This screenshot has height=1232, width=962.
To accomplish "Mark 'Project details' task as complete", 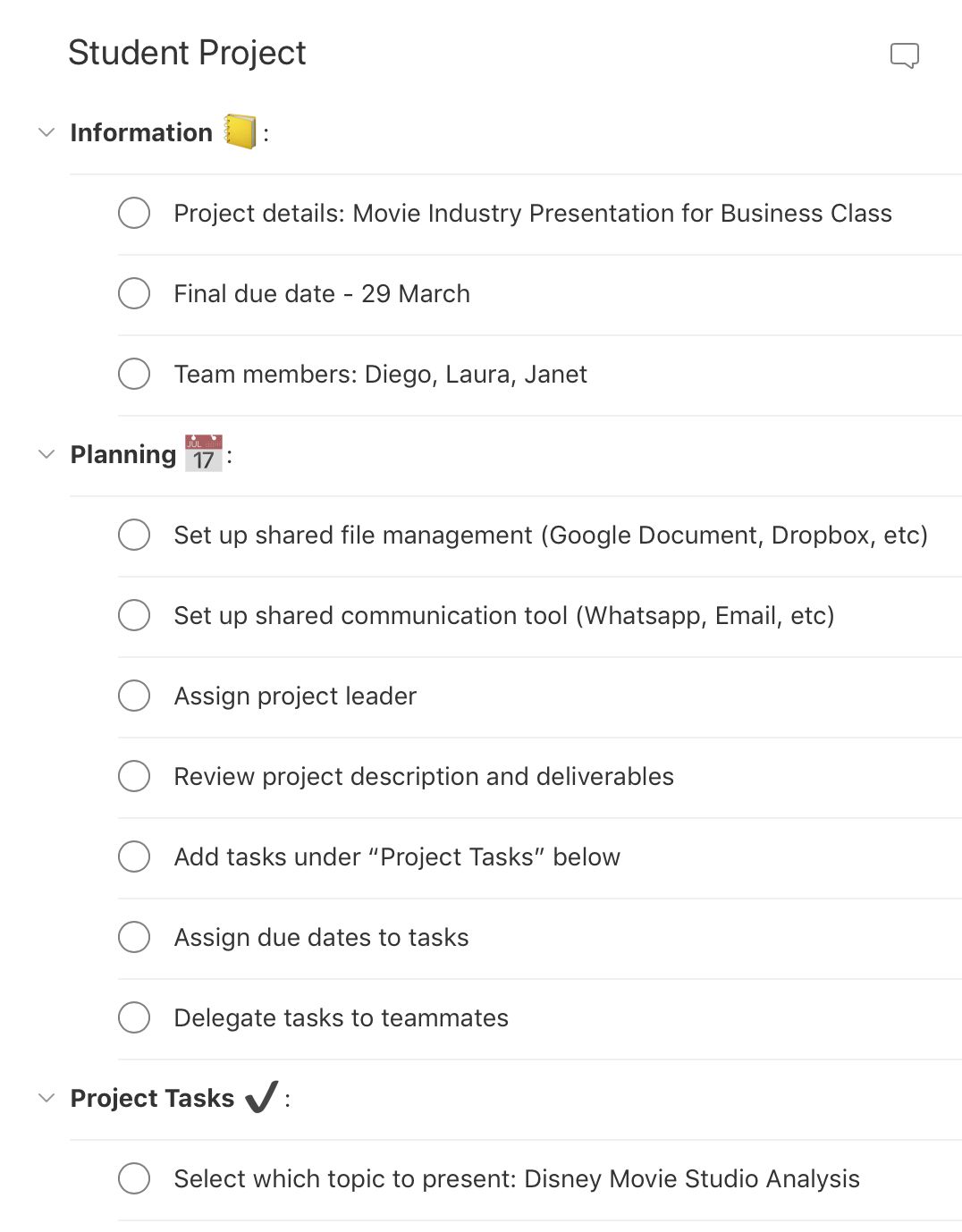I will pyautogui.click(x=134, y=213).
